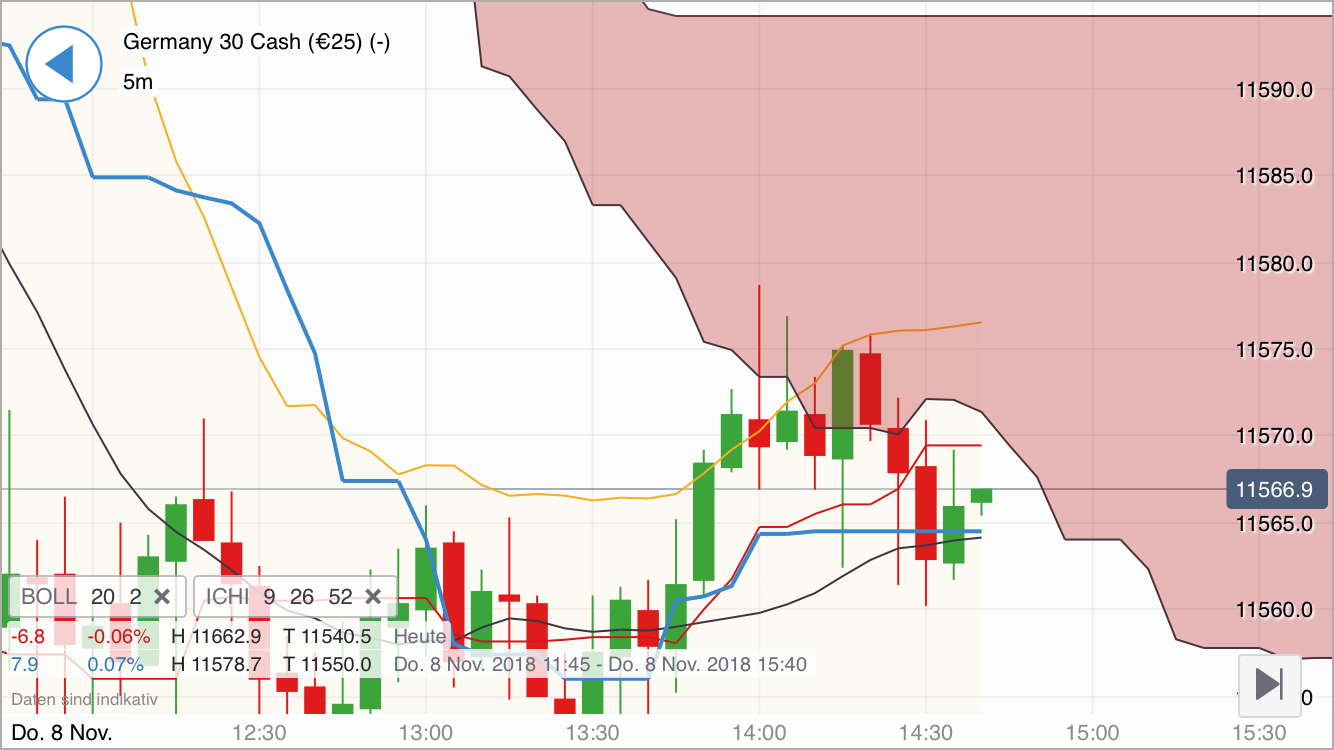Remove the BOLL 20 2 indicator
This screenshot has height=750, width=1334.
[163, 597]
